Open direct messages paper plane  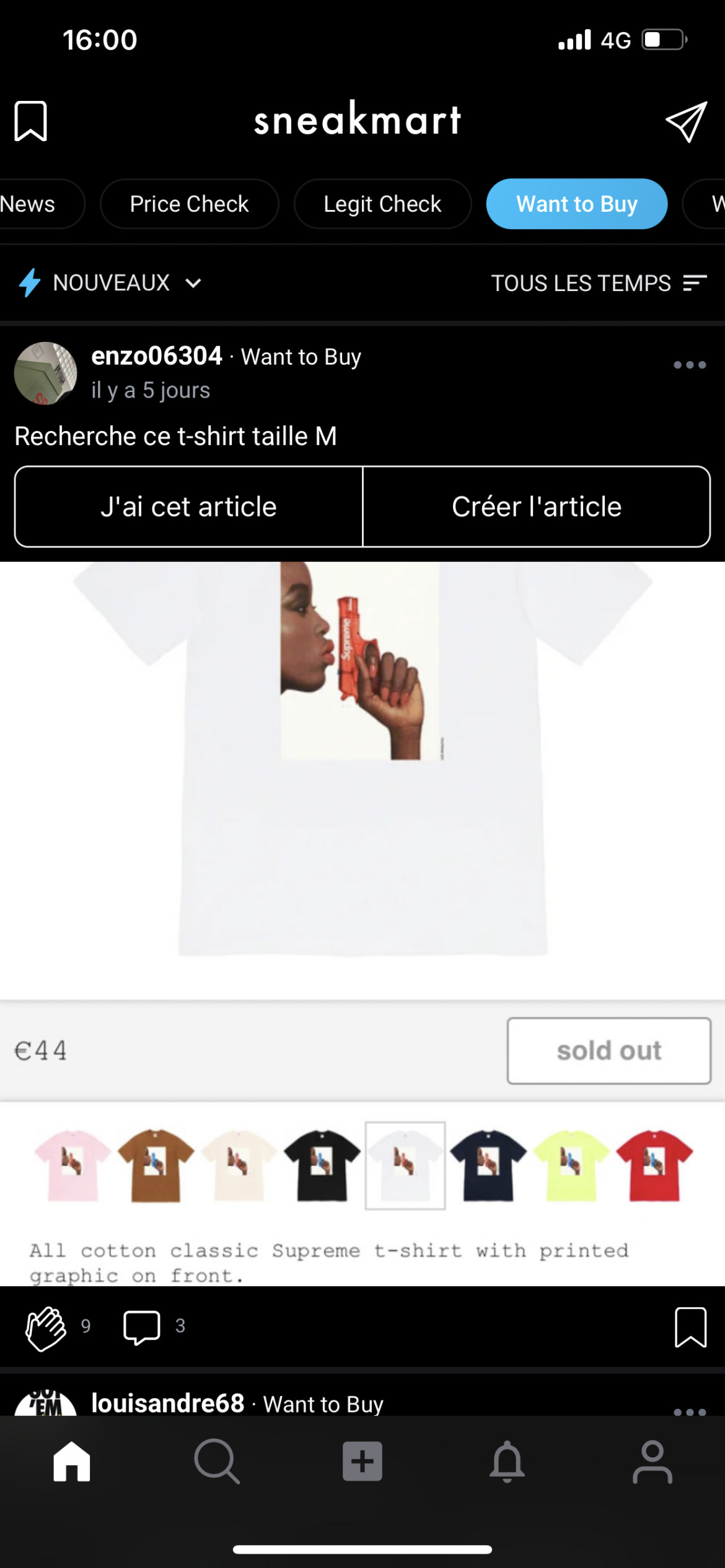[x=687, y=121]
